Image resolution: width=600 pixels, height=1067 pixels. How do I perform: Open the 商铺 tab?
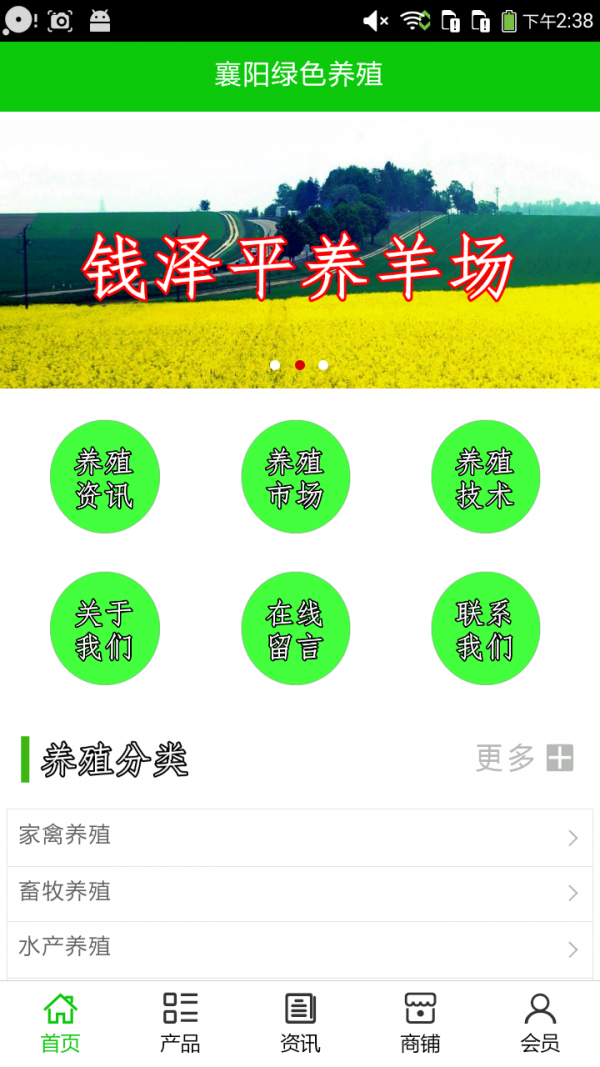click(420, 1023)
